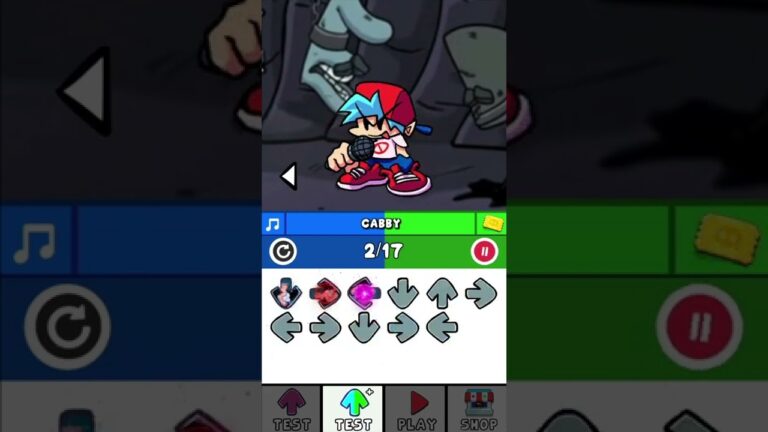
Task: Pause the song with the red button
Action: point(485,252)
